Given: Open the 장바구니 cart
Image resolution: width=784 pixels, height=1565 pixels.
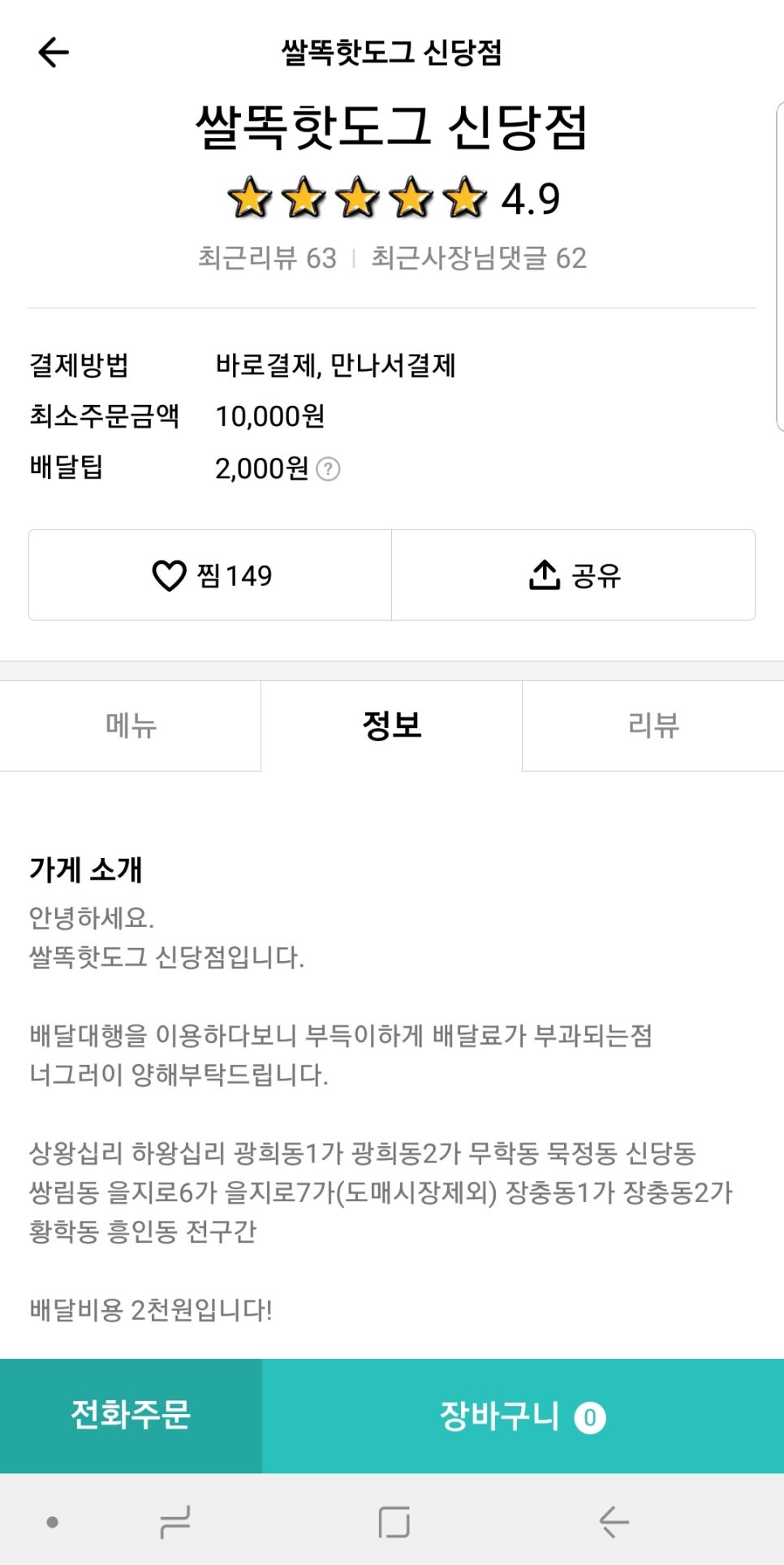Looking at the screenshot, I should pyautogui.click(x=523, y=1416).
